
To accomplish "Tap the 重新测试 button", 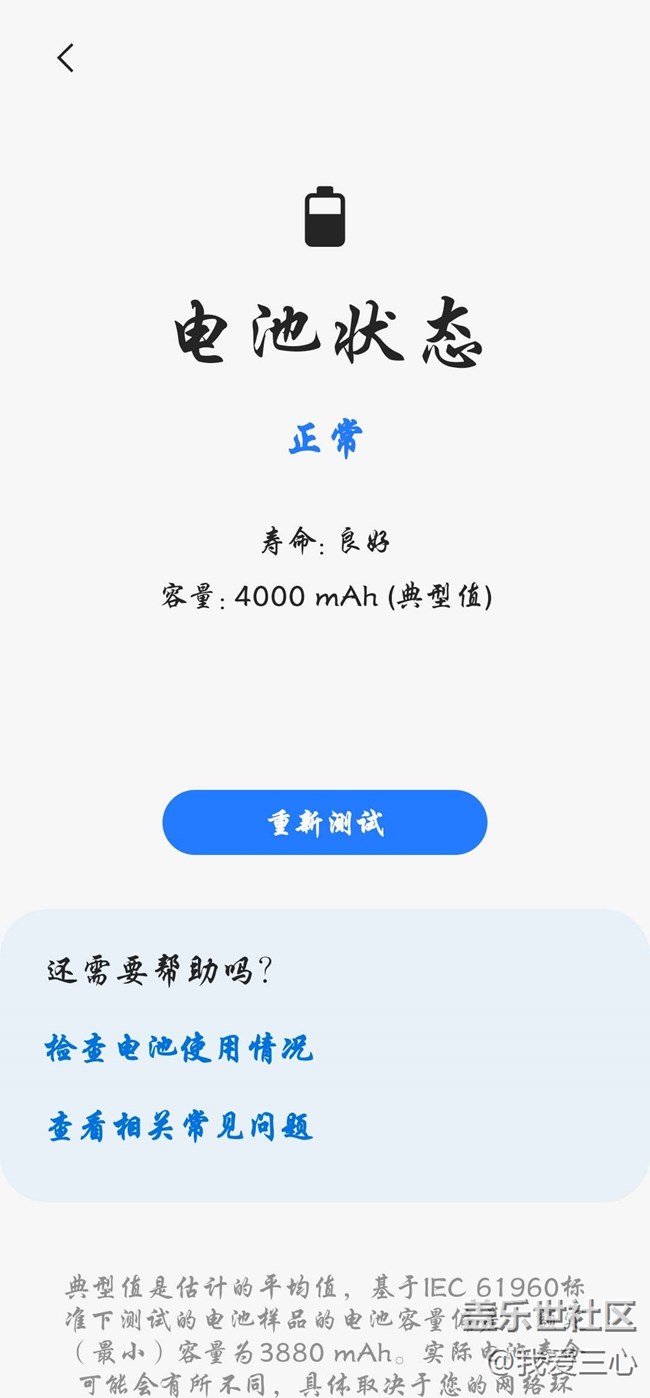I will tap(325, 823).
